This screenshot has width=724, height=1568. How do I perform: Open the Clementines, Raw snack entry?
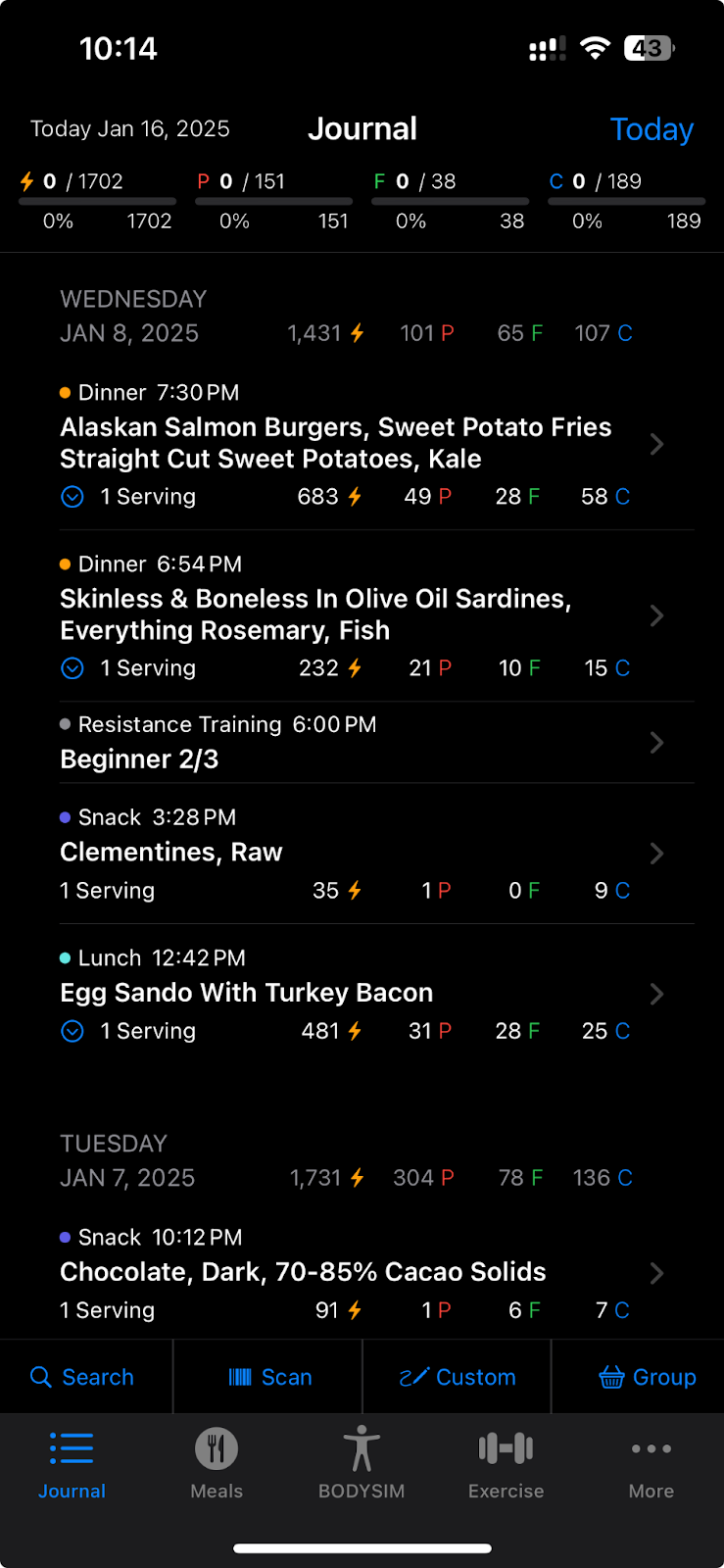point(362,854)
